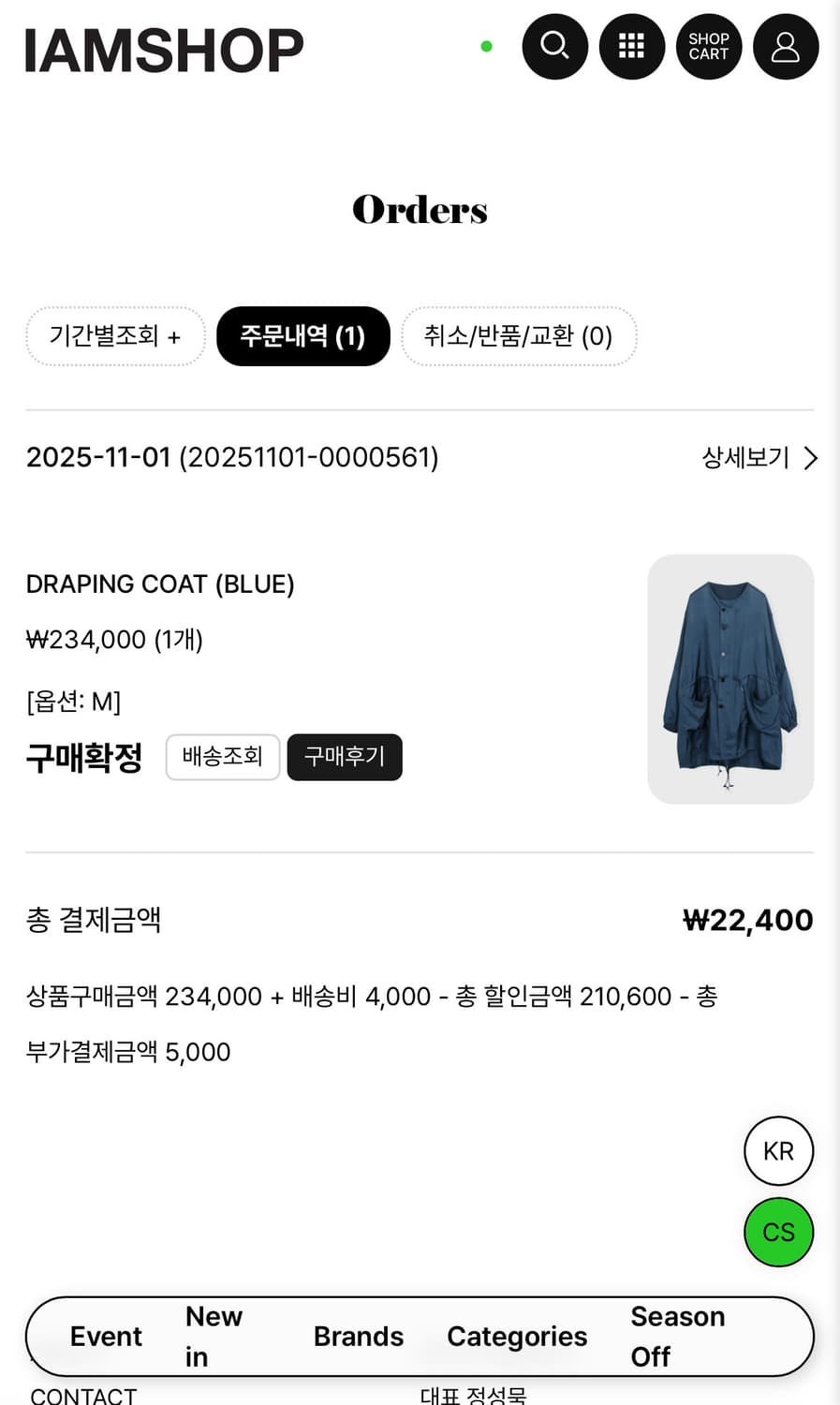The width and height of the screenshot is (840, 1405).
Task: Switch to the 주문내역 (1) tab
Action: (302, 335)
